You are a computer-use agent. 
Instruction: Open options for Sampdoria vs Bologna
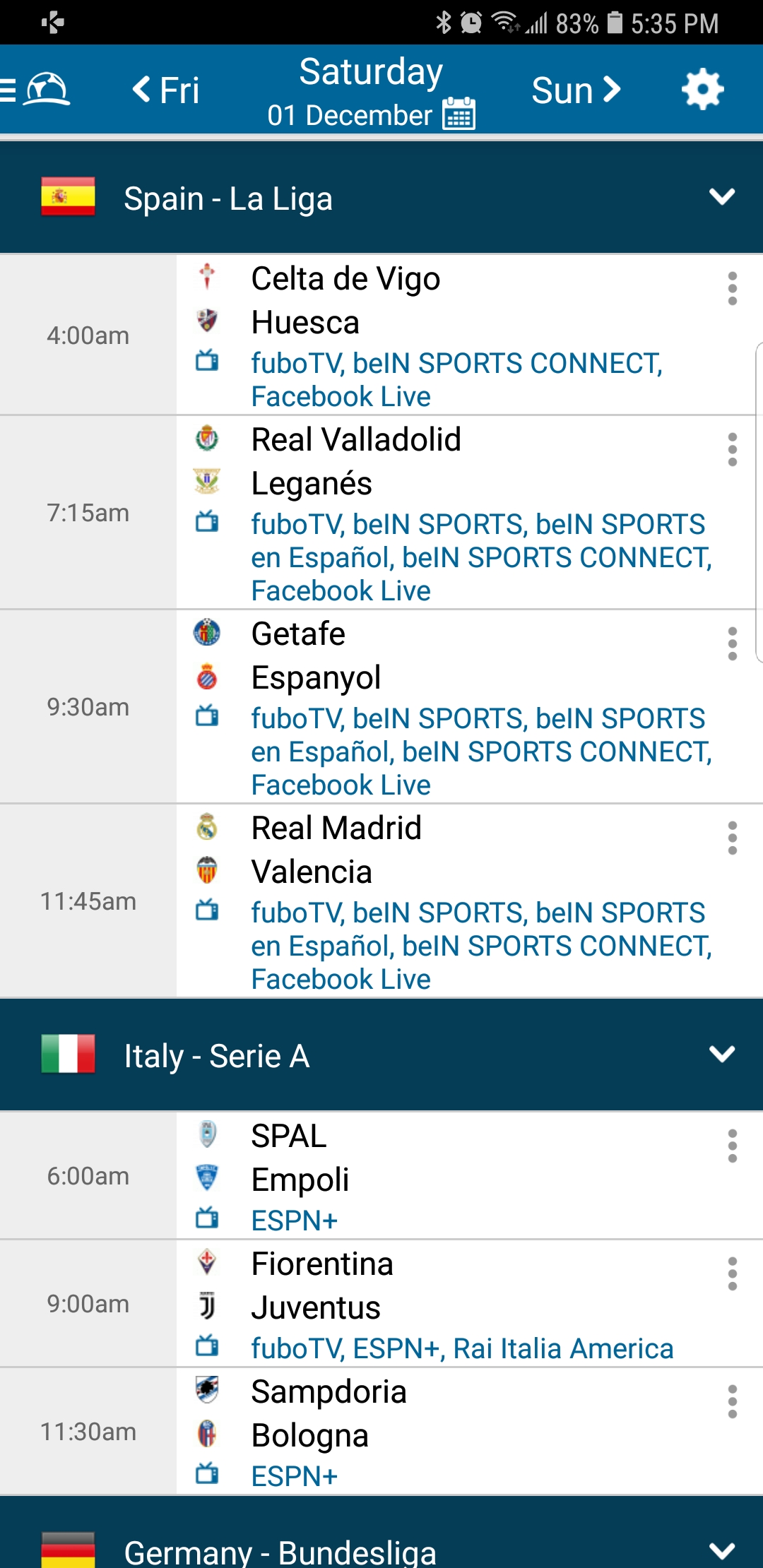pyautogui.click(x=733, y=1401)
